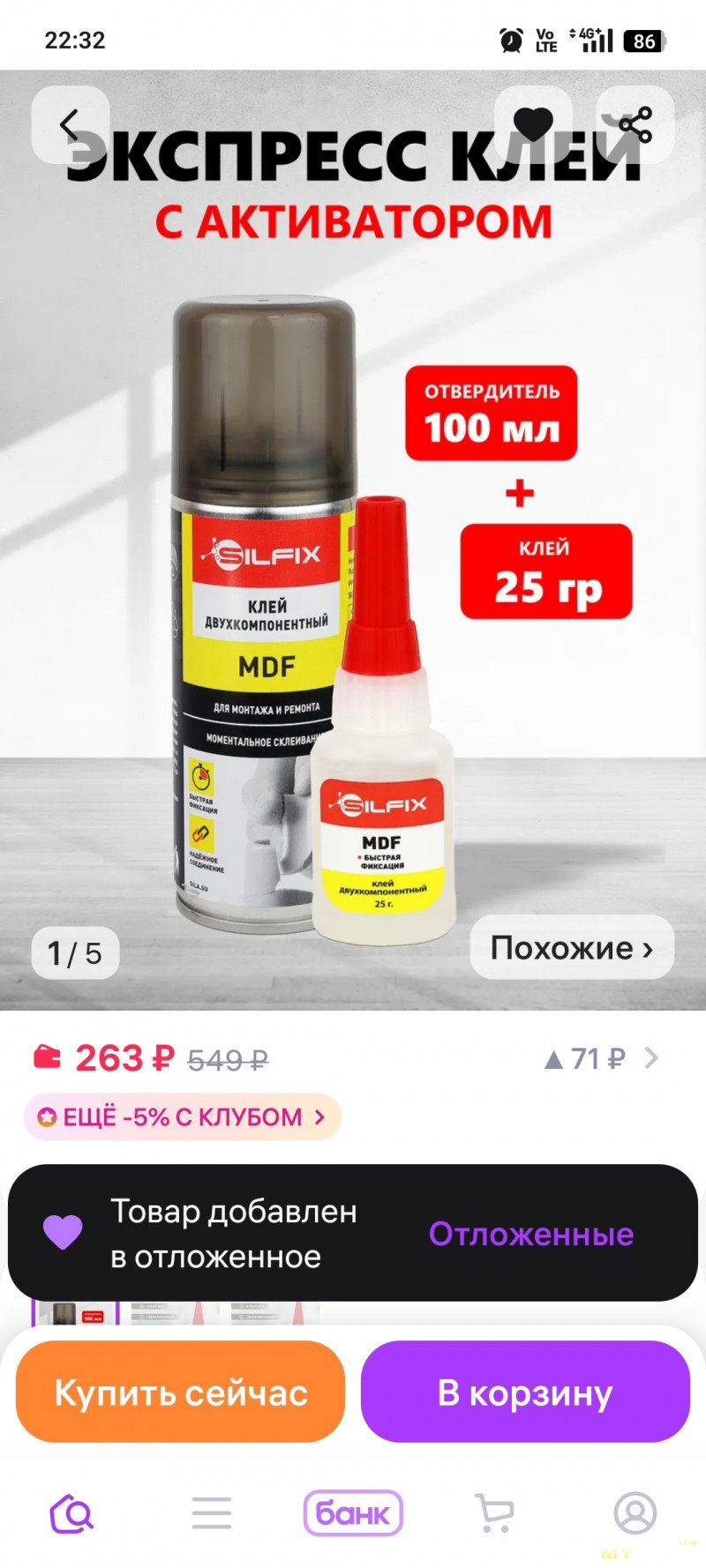This screenshot has height=1568, width=706.
Task: Switch to the банк tab
Action: 353,1513
